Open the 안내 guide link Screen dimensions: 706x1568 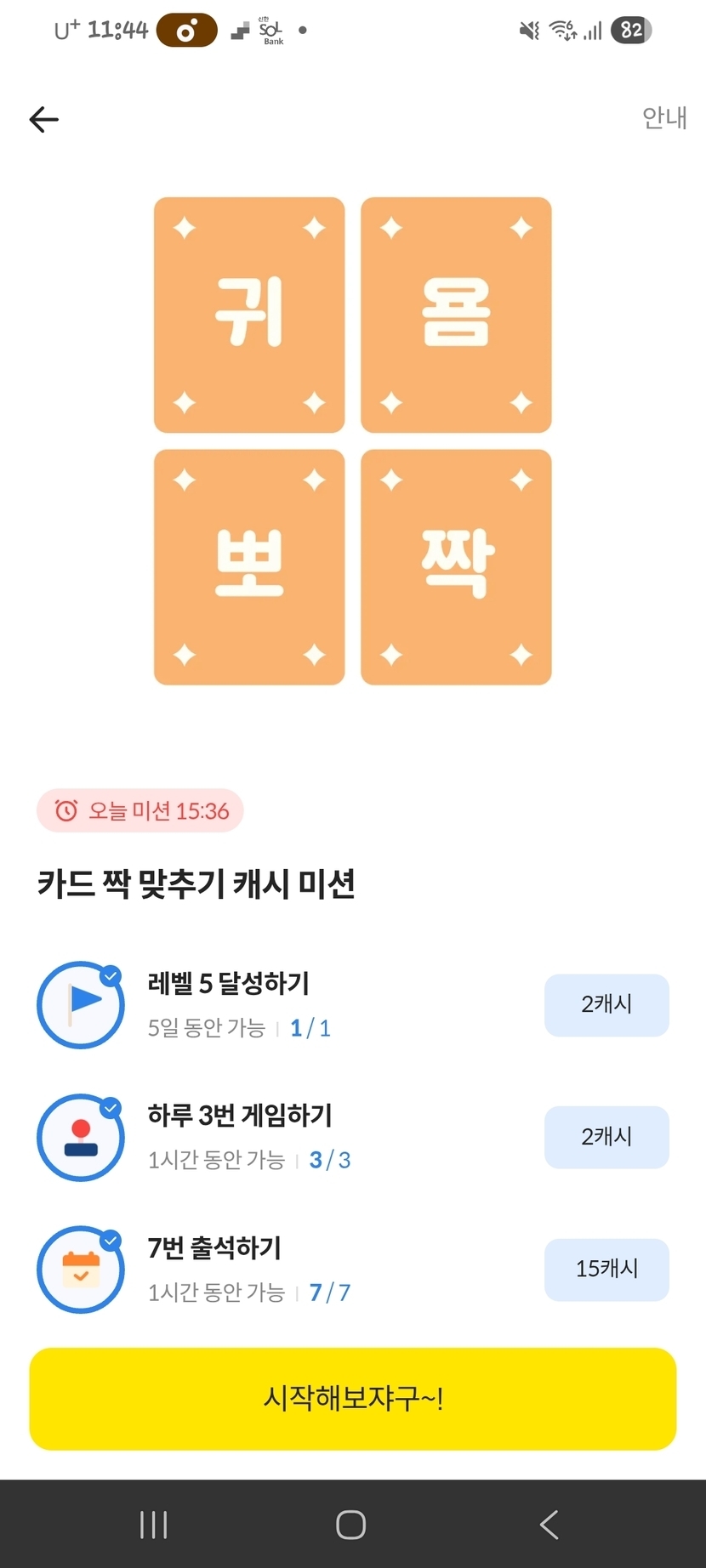(664, 117)
